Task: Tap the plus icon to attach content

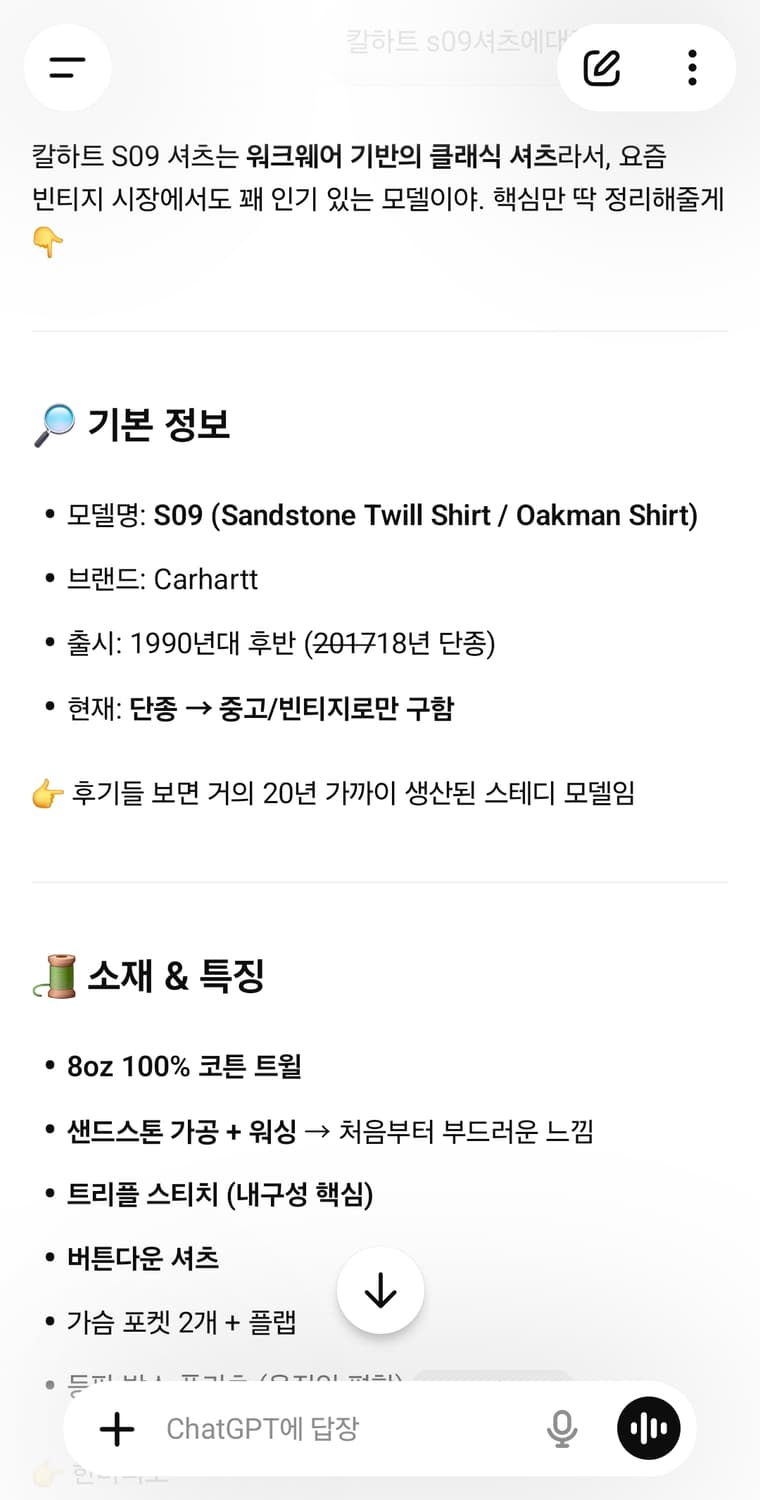Action: tap(116, 1428)
